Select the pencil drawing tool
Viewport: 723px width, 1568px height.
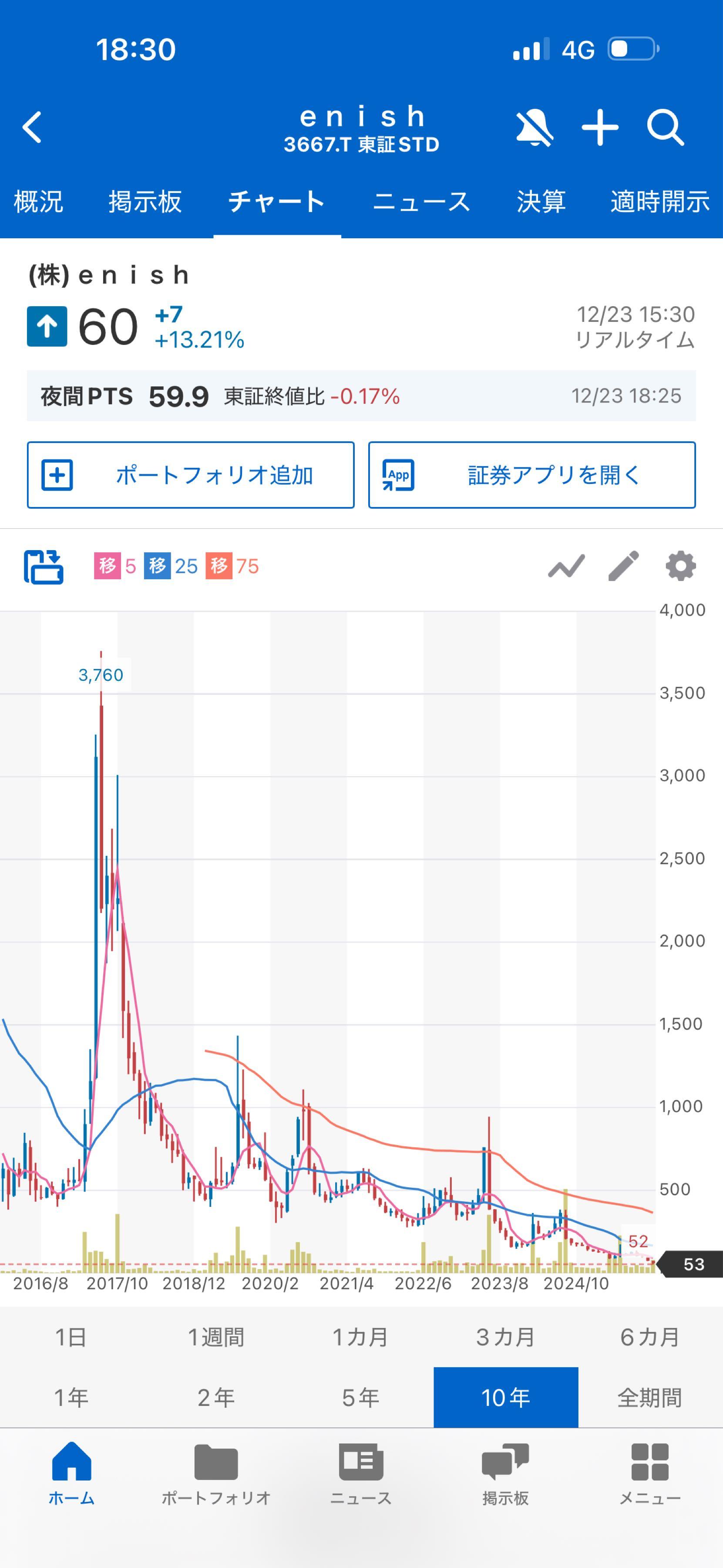pyautogui.click(x=622, y=567)
